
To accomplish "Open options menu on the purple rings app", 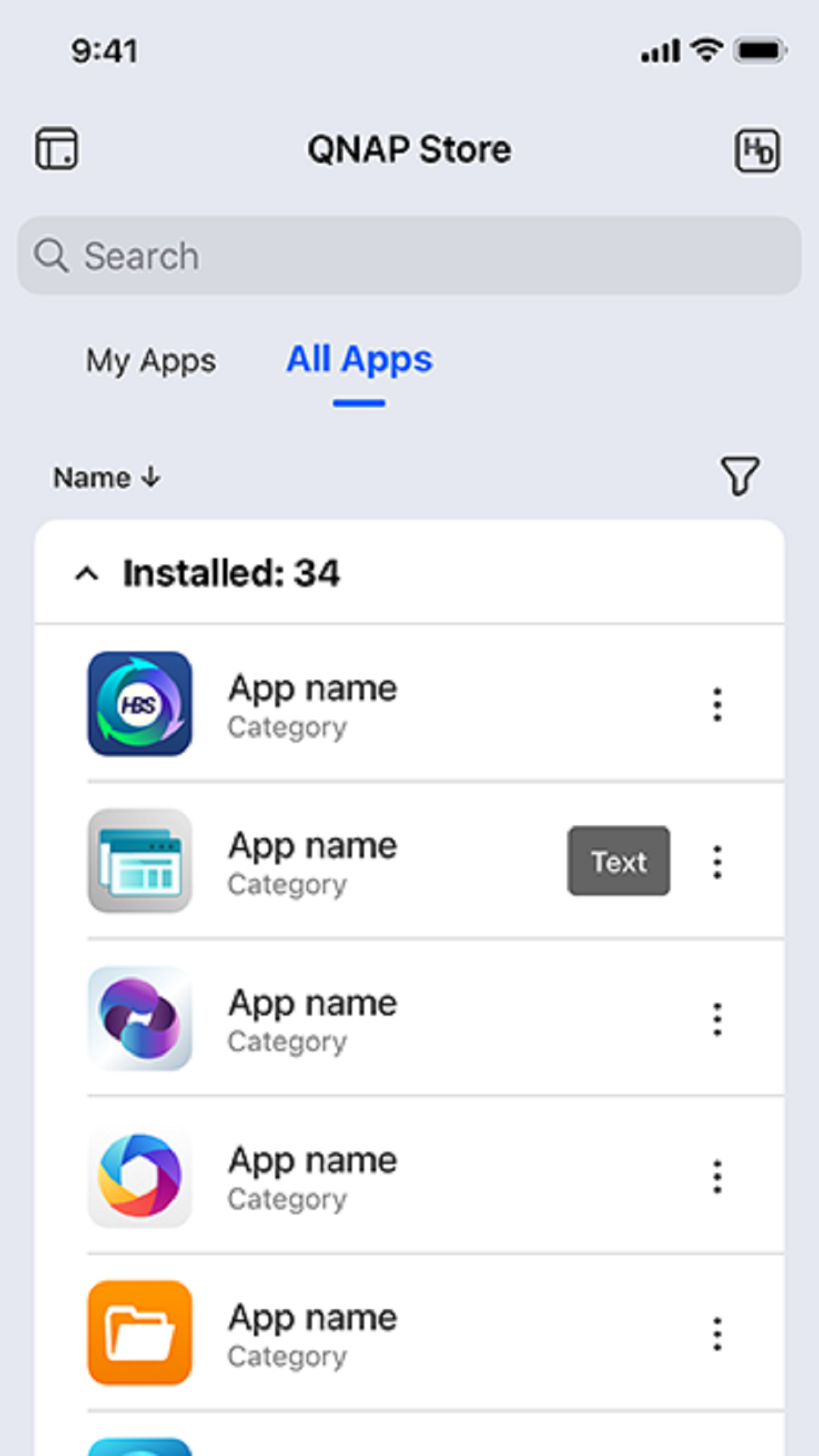I will pos(717,1018).
